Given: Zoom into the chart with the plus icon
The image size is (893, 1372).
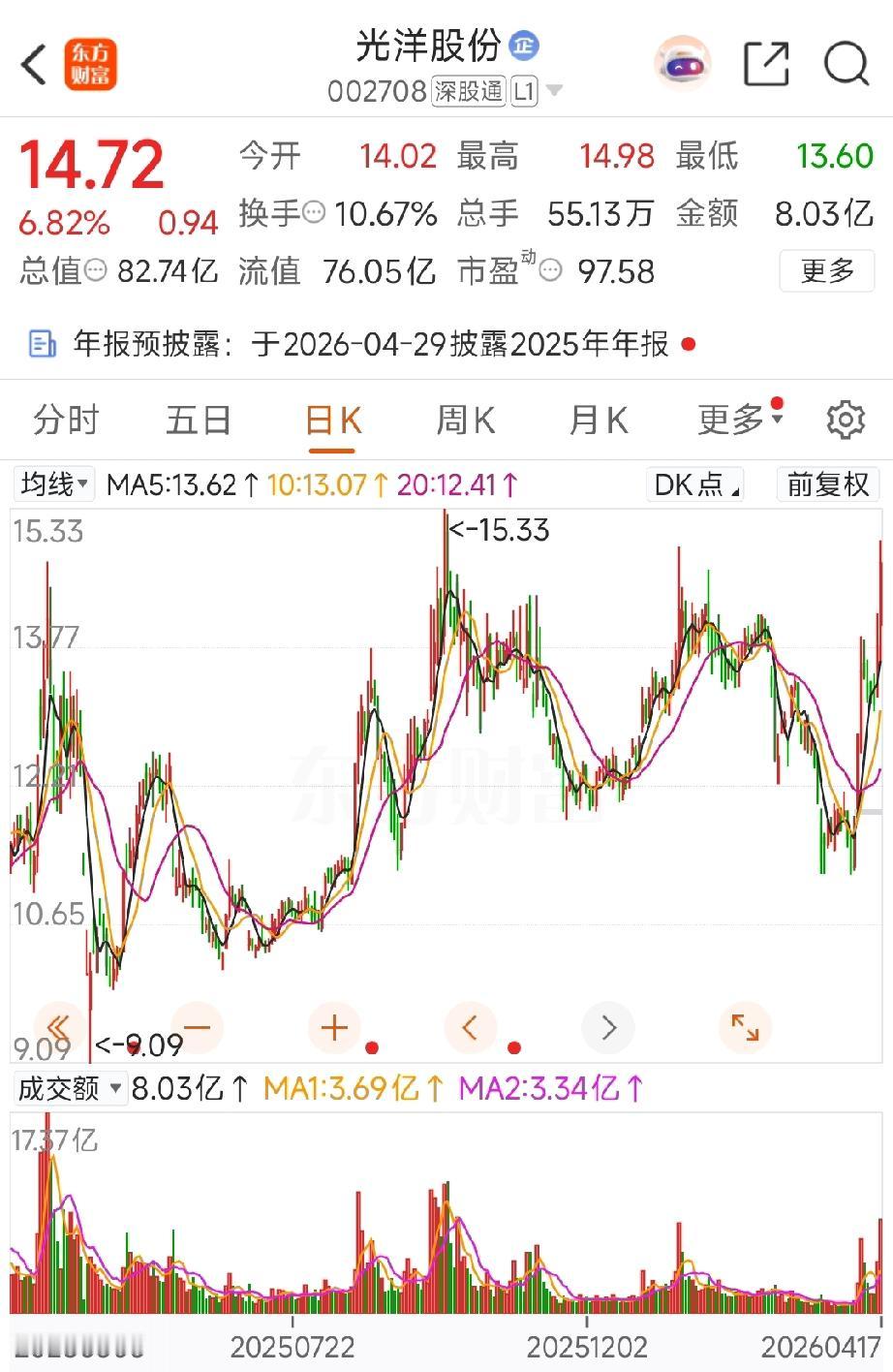Looking at the screenshot, I should (x=333, y=1027).
